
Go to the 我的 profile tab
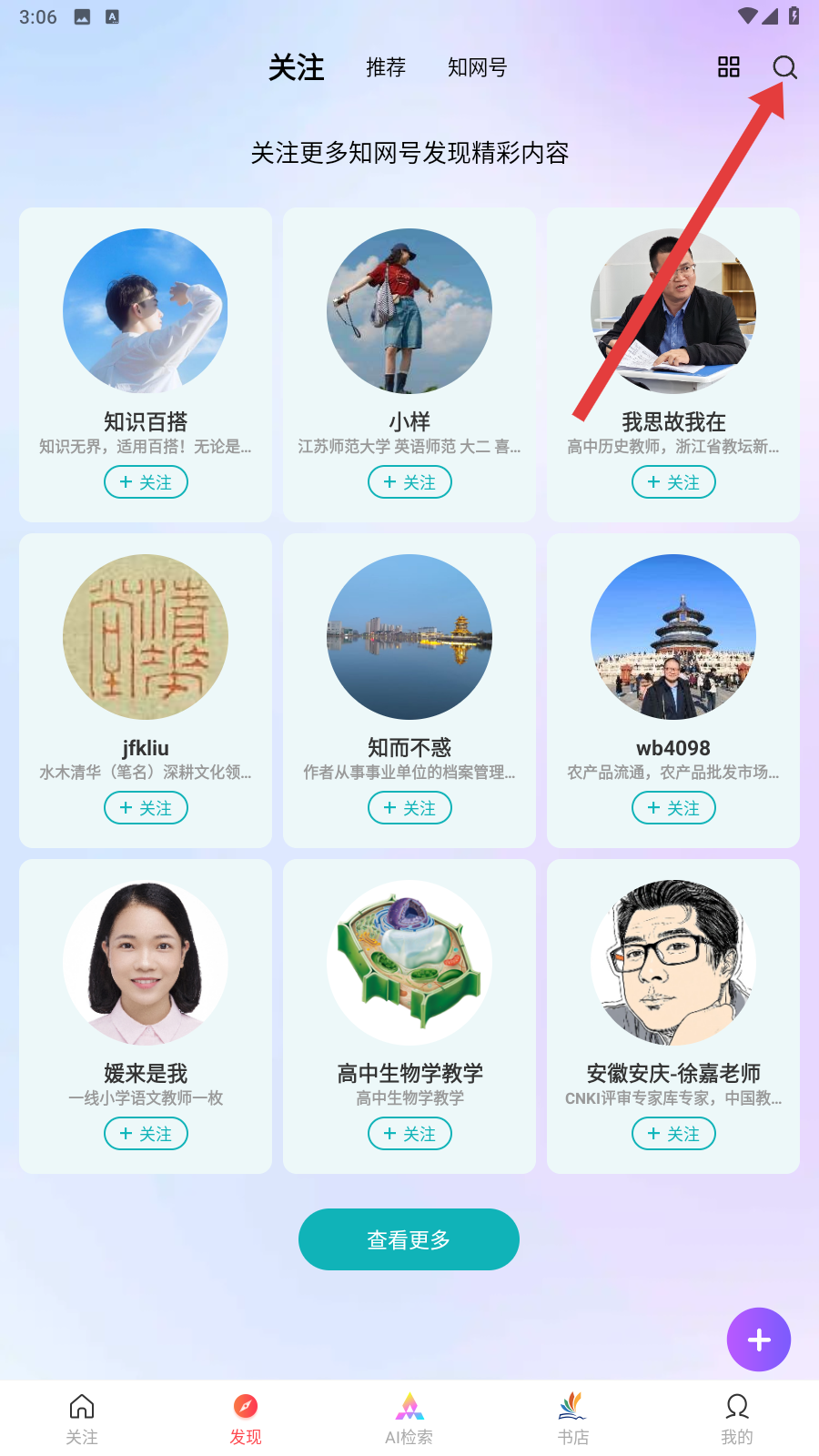(737, 1418)
